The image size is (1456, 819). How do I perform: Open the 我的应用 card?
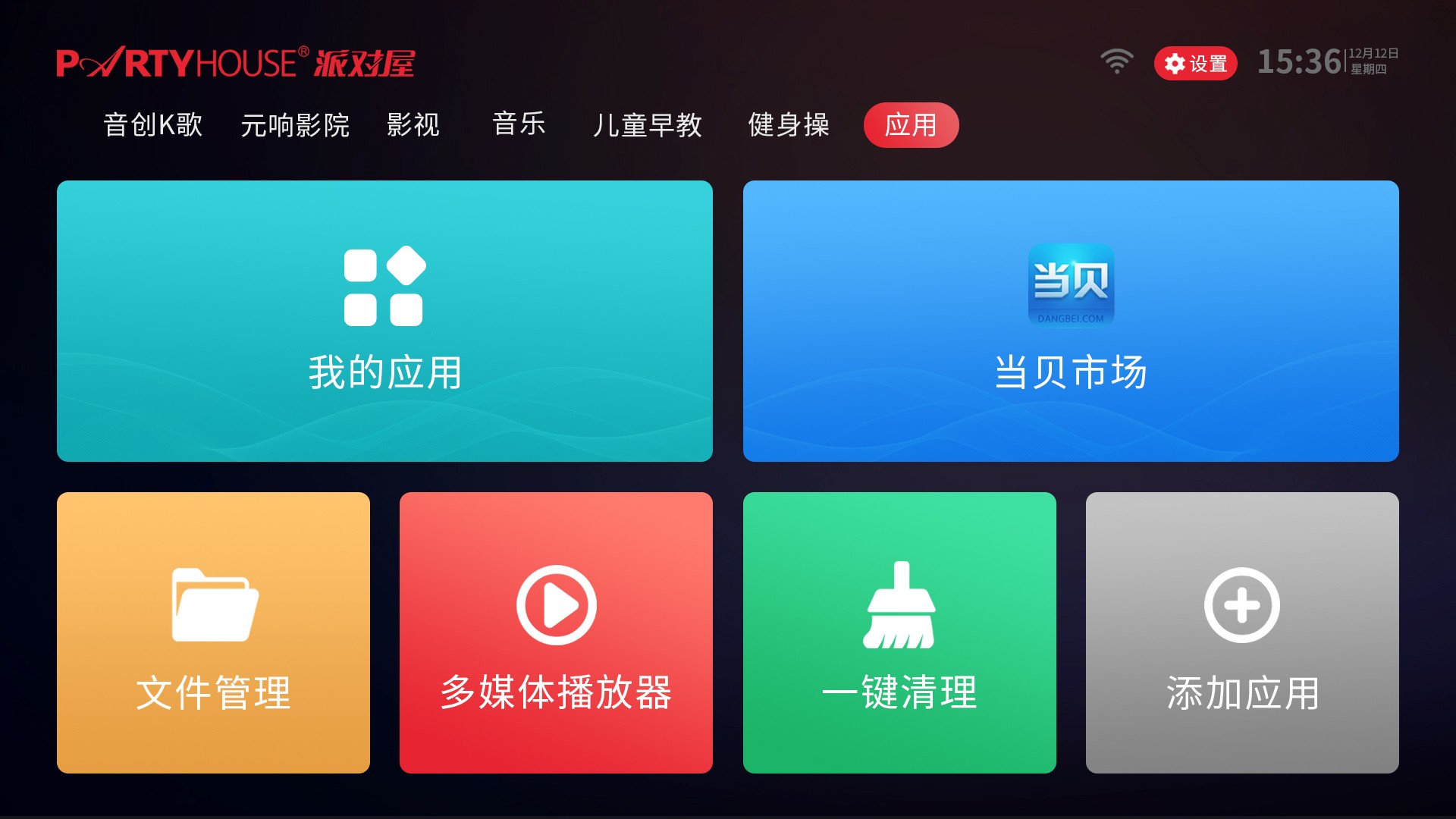coord(384,321)
